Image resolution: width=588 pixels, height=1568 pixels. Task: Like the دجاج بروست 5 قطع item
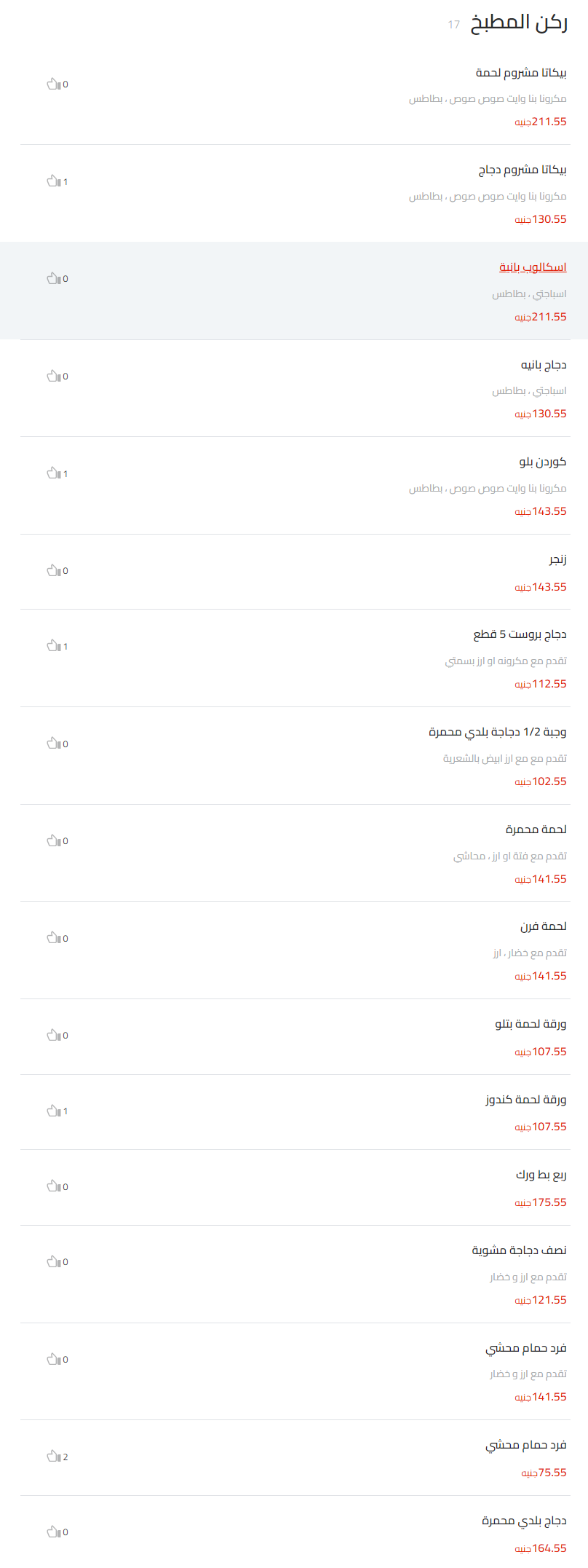pos(55,645)
